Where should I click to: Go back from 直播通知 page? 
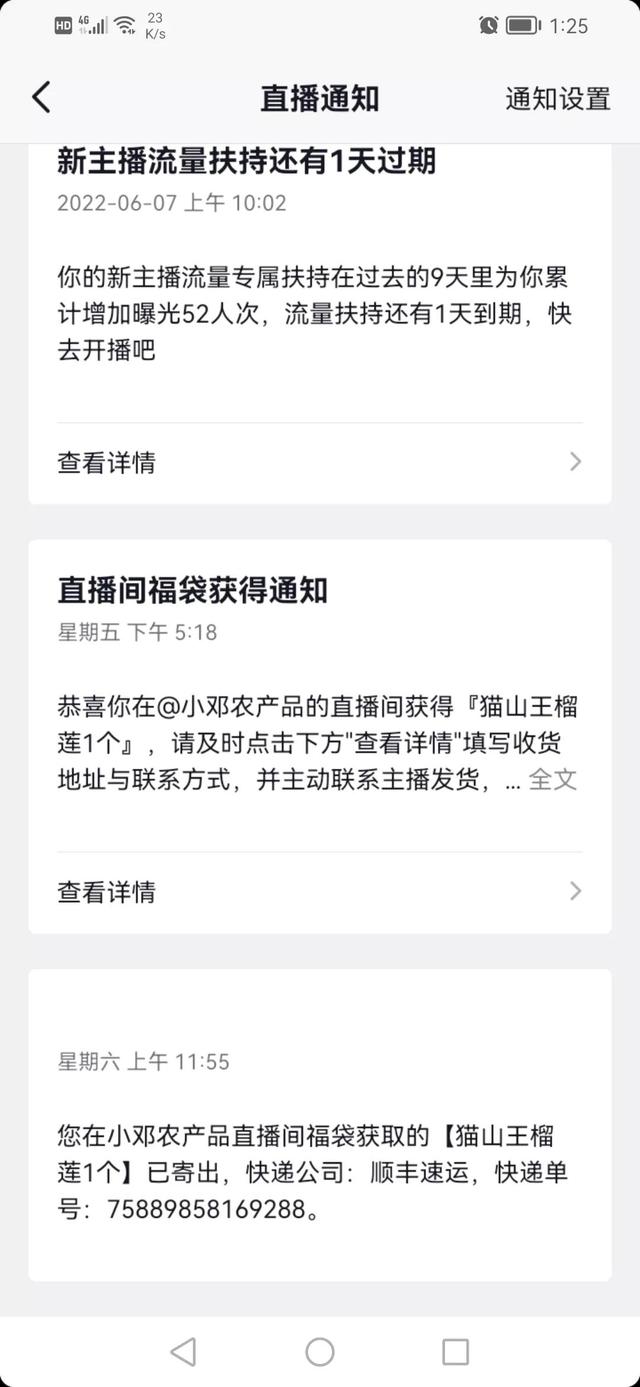point(41,98)
